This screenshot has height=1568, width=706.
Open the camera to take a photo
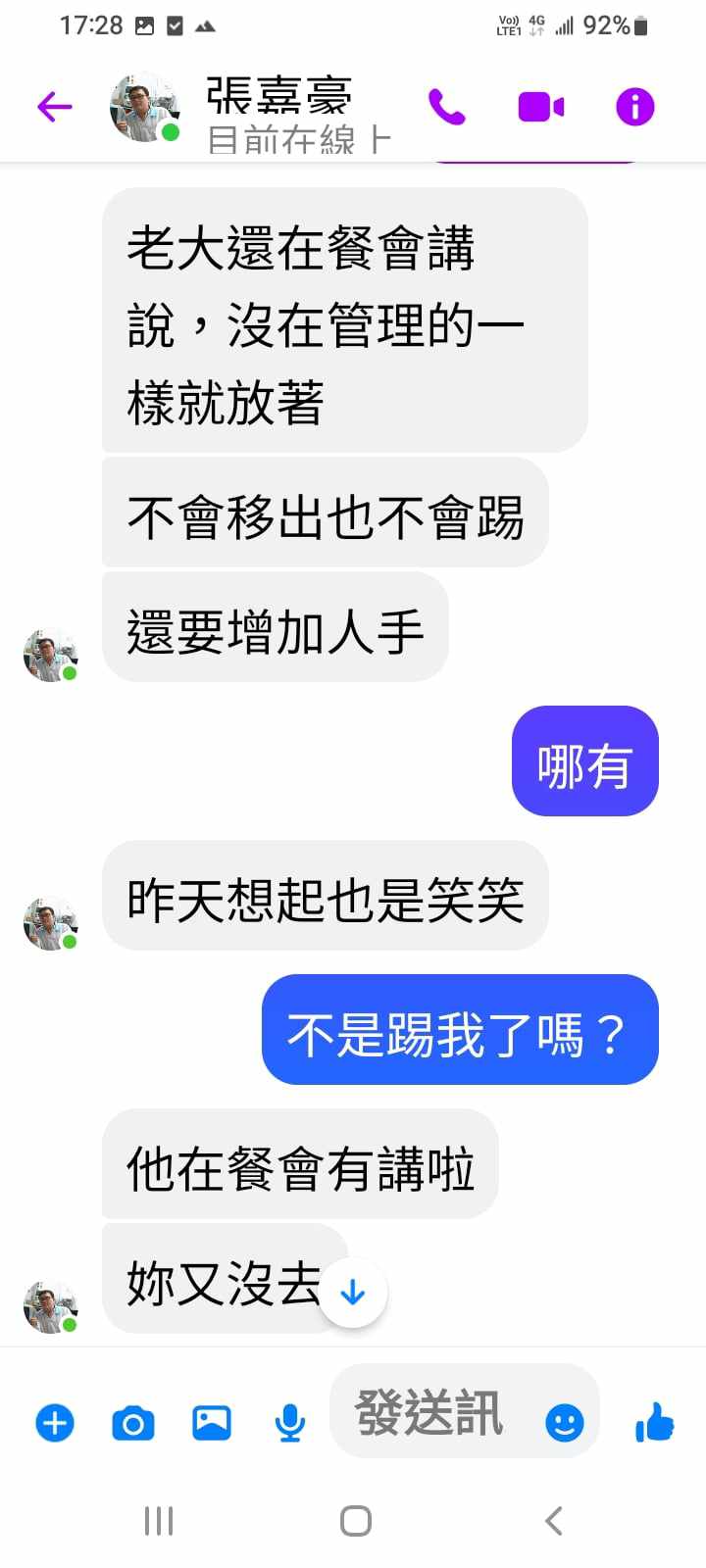click(x=133, y=1422)
